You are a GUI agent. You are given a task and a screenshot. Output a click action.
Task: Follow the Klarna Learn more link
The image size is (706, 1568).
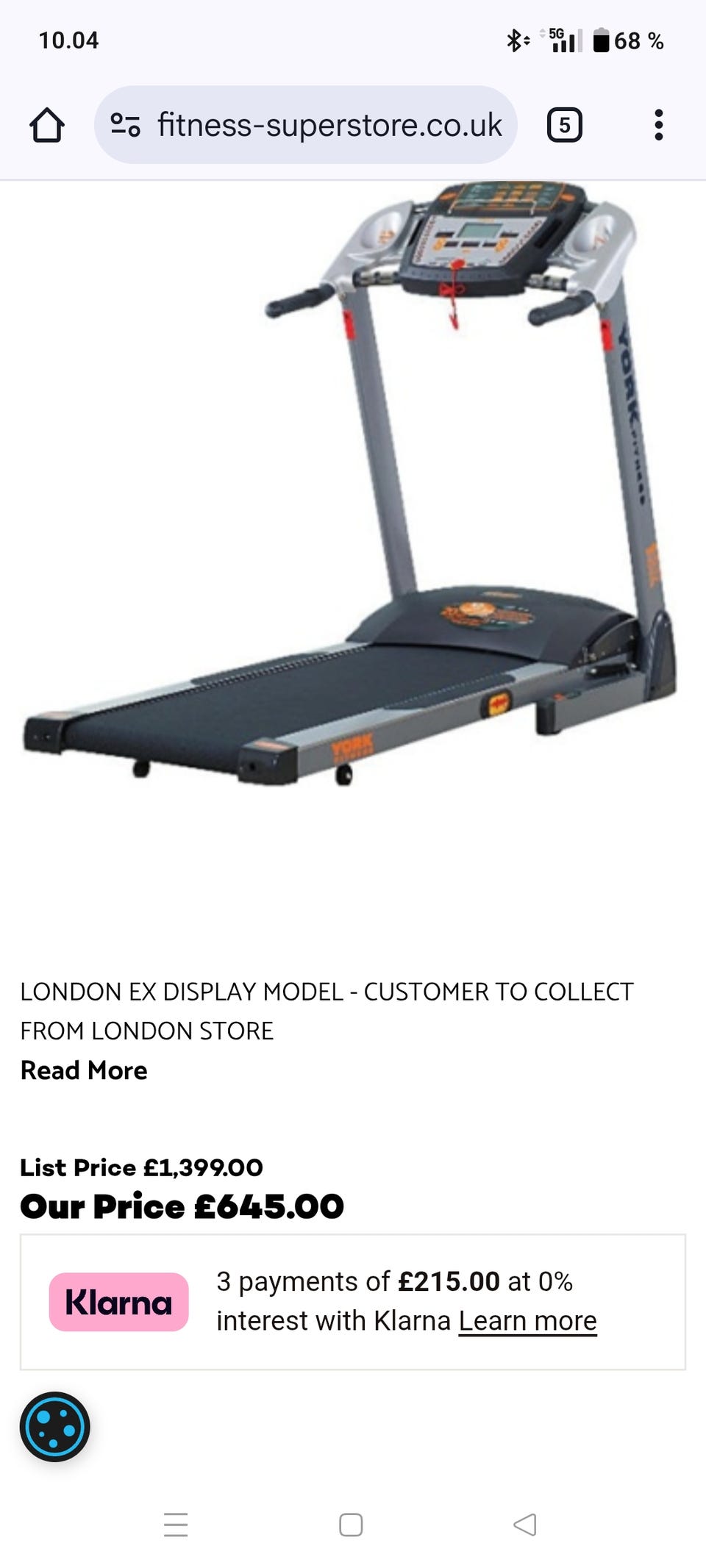528,1321
